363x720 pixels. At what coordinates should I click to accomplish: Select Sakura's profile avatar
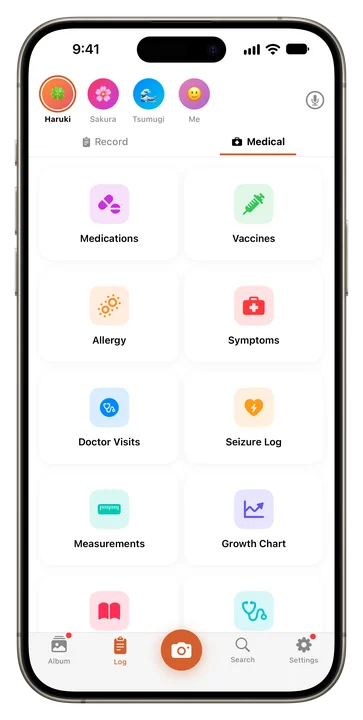click(x=103, y=94)
